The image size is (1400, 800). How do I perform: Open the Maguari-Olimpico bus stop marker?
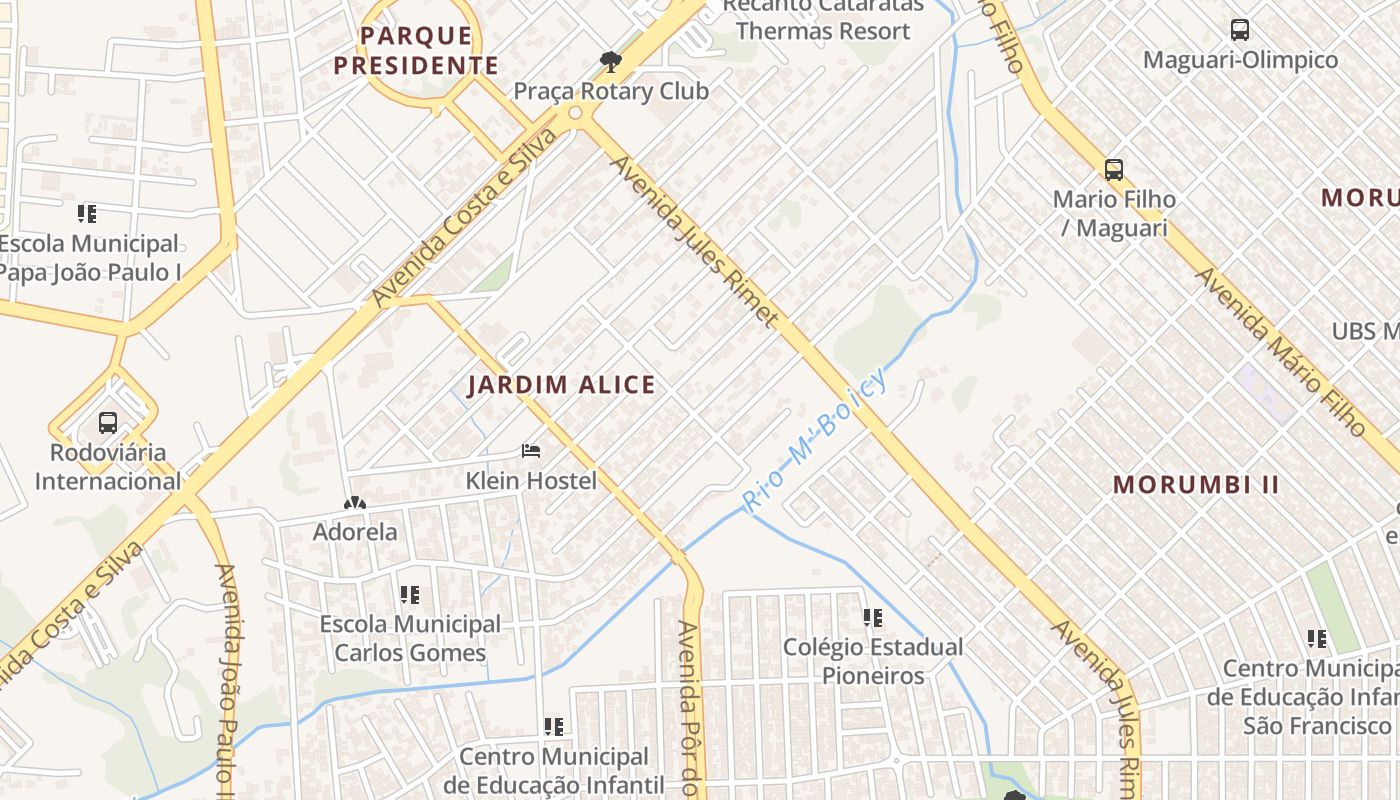[x=1240, y=30]
